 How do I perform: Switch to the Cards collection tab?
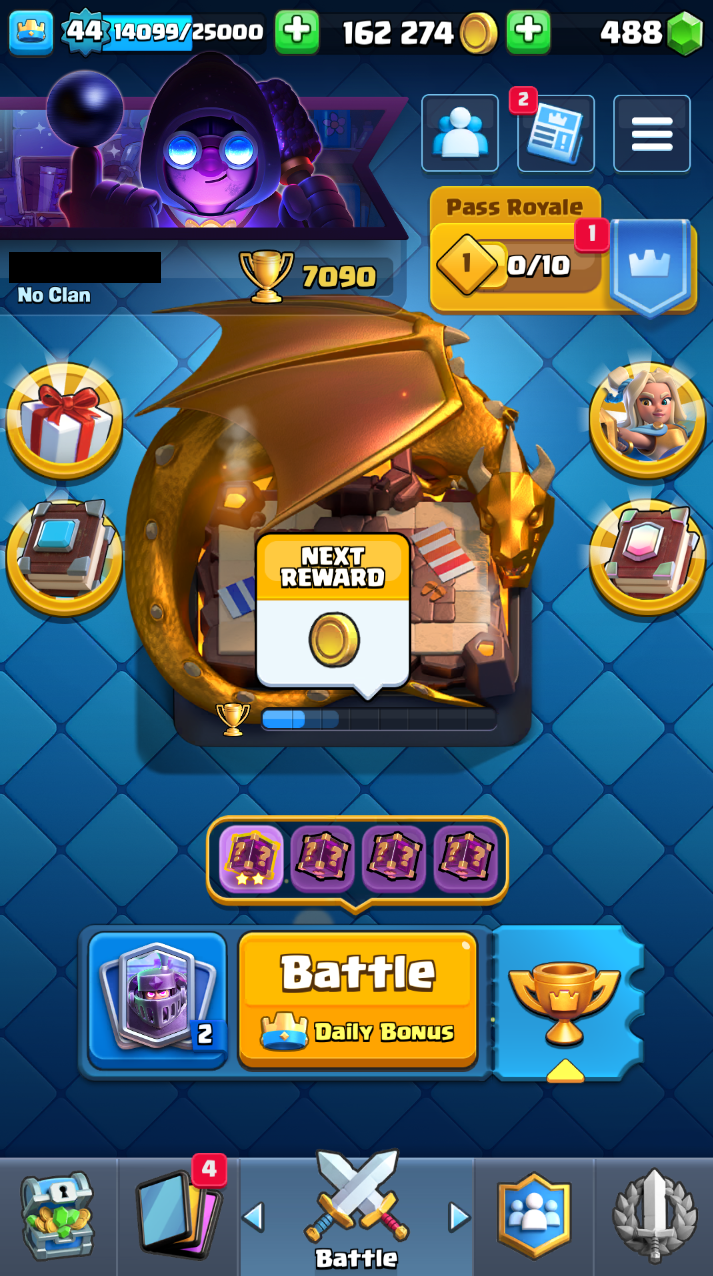coord(180,1217)
